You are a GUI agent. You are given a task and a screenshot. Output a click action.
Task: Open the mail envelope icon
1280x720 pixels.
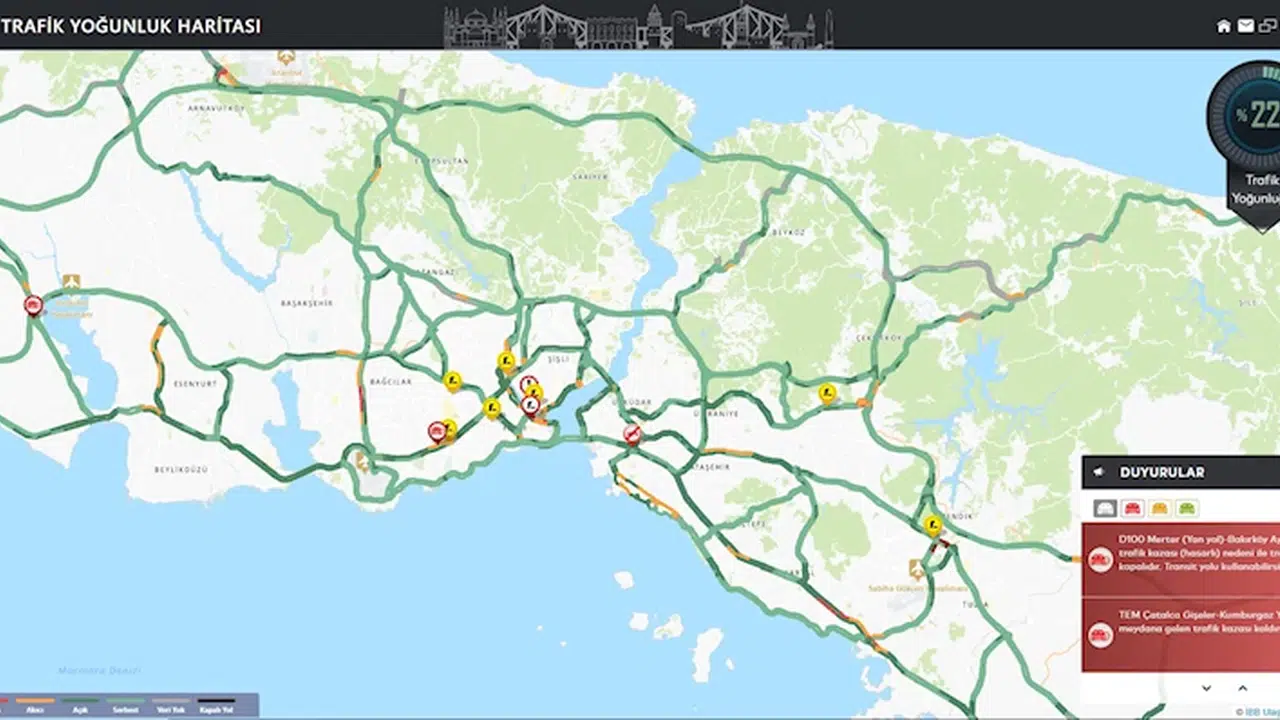point(1245,26)
